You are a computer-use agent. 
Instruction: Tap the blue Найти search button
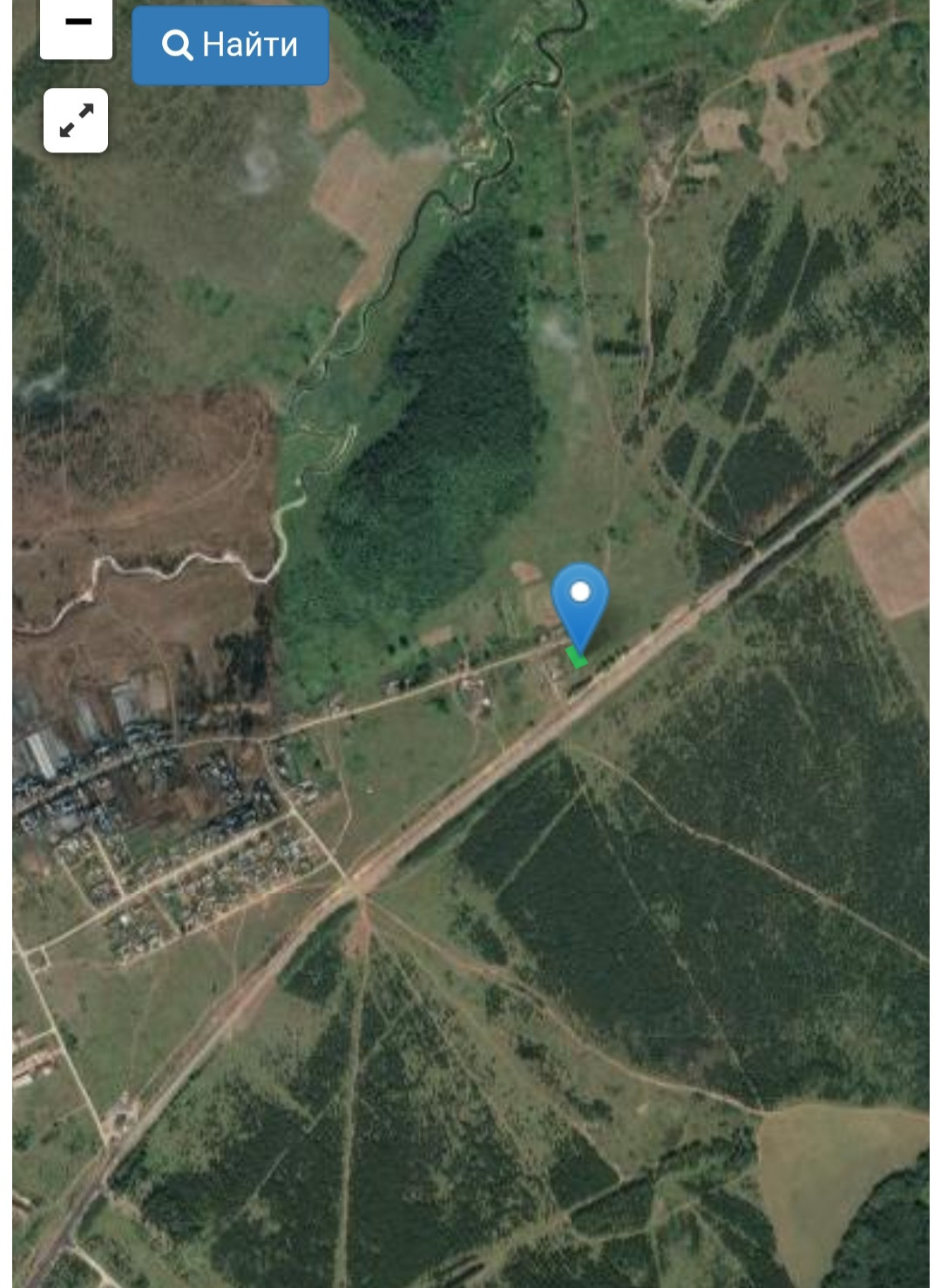click(230, 45)
